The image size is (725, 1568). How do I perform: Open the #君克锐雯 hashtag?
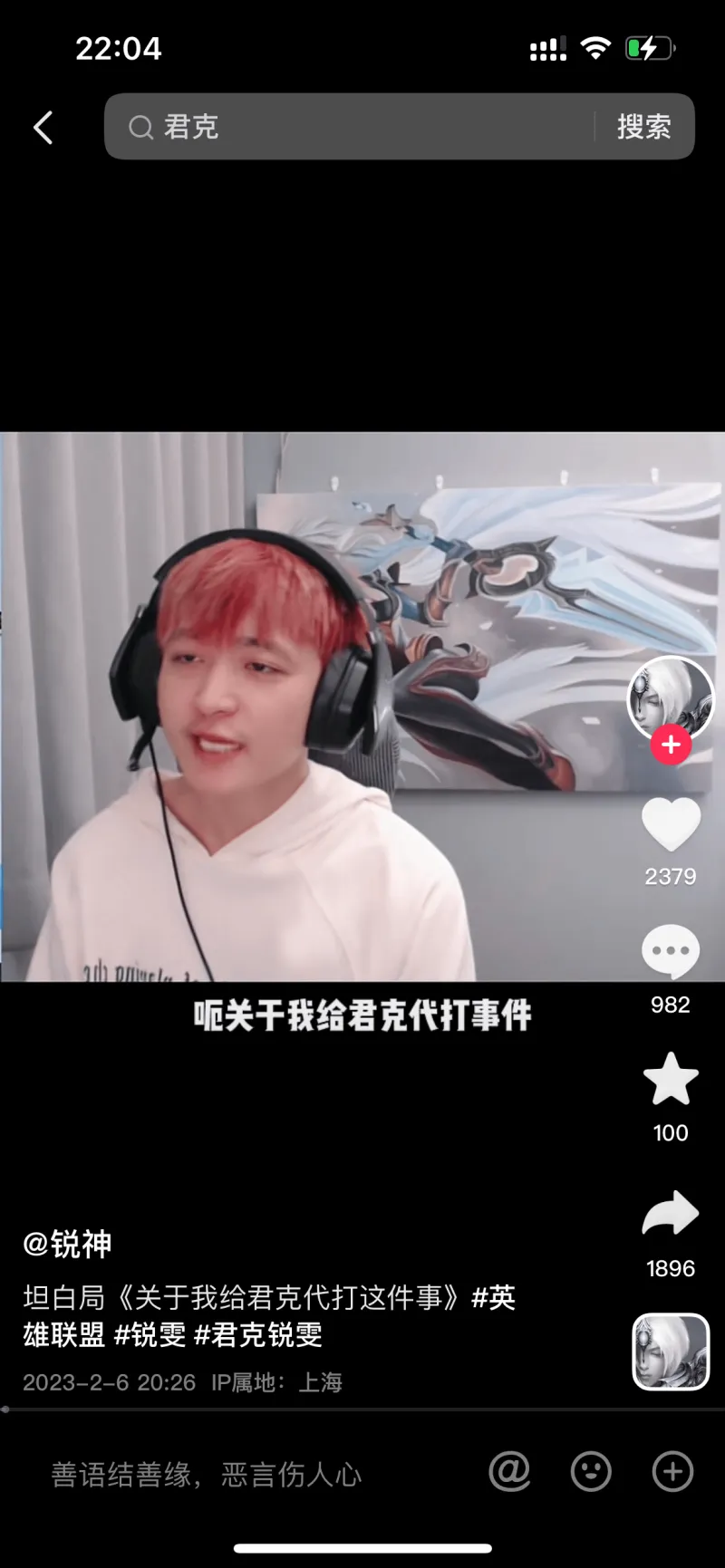(258, 1335)
